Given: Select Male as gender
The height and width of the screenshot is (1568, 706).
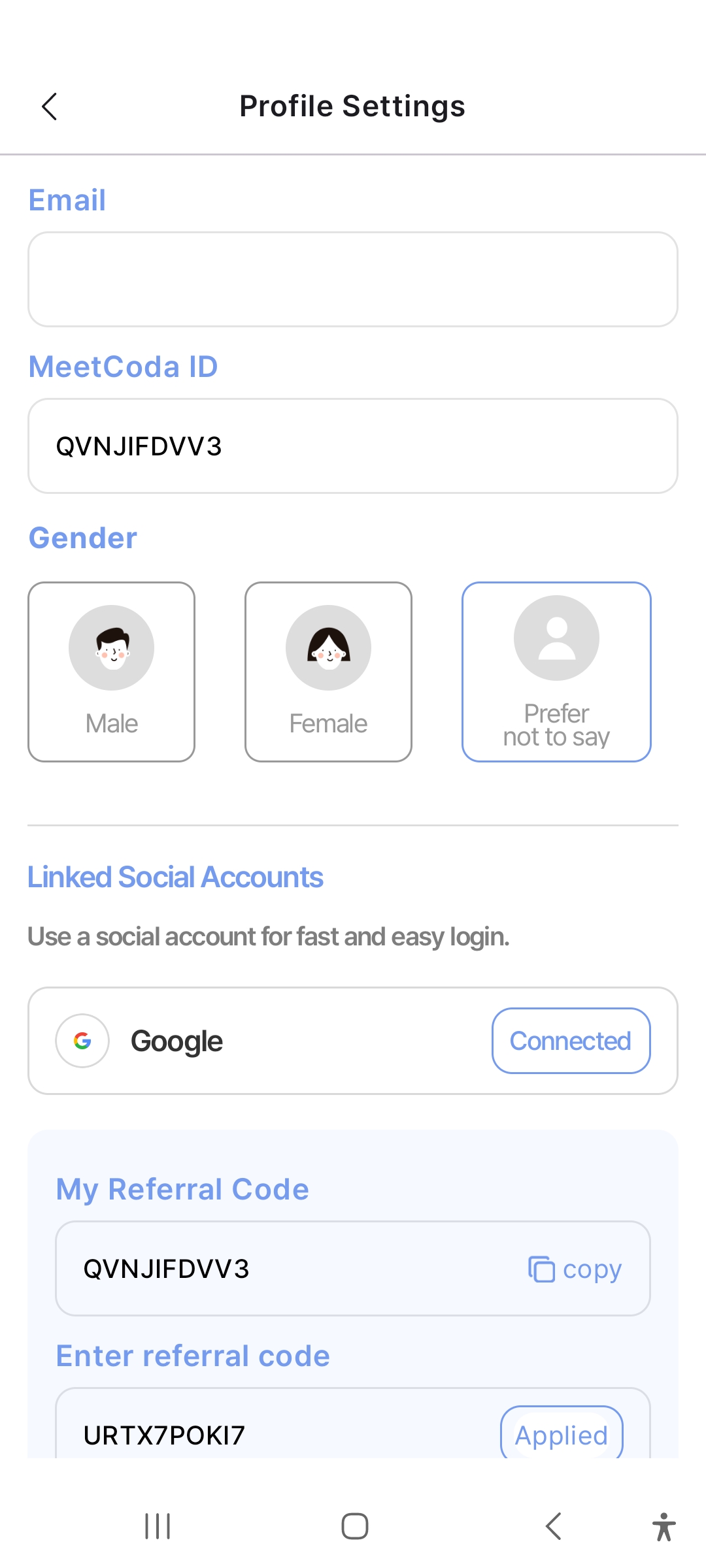Looking at the screenshot, I should point(112,672).
